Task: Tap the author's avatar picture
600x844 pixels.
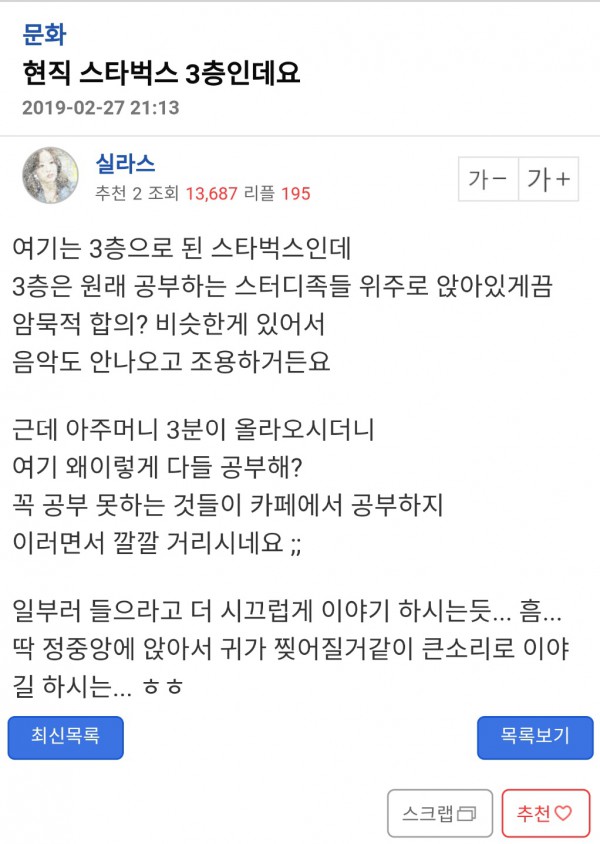Action: coord(50,176)
